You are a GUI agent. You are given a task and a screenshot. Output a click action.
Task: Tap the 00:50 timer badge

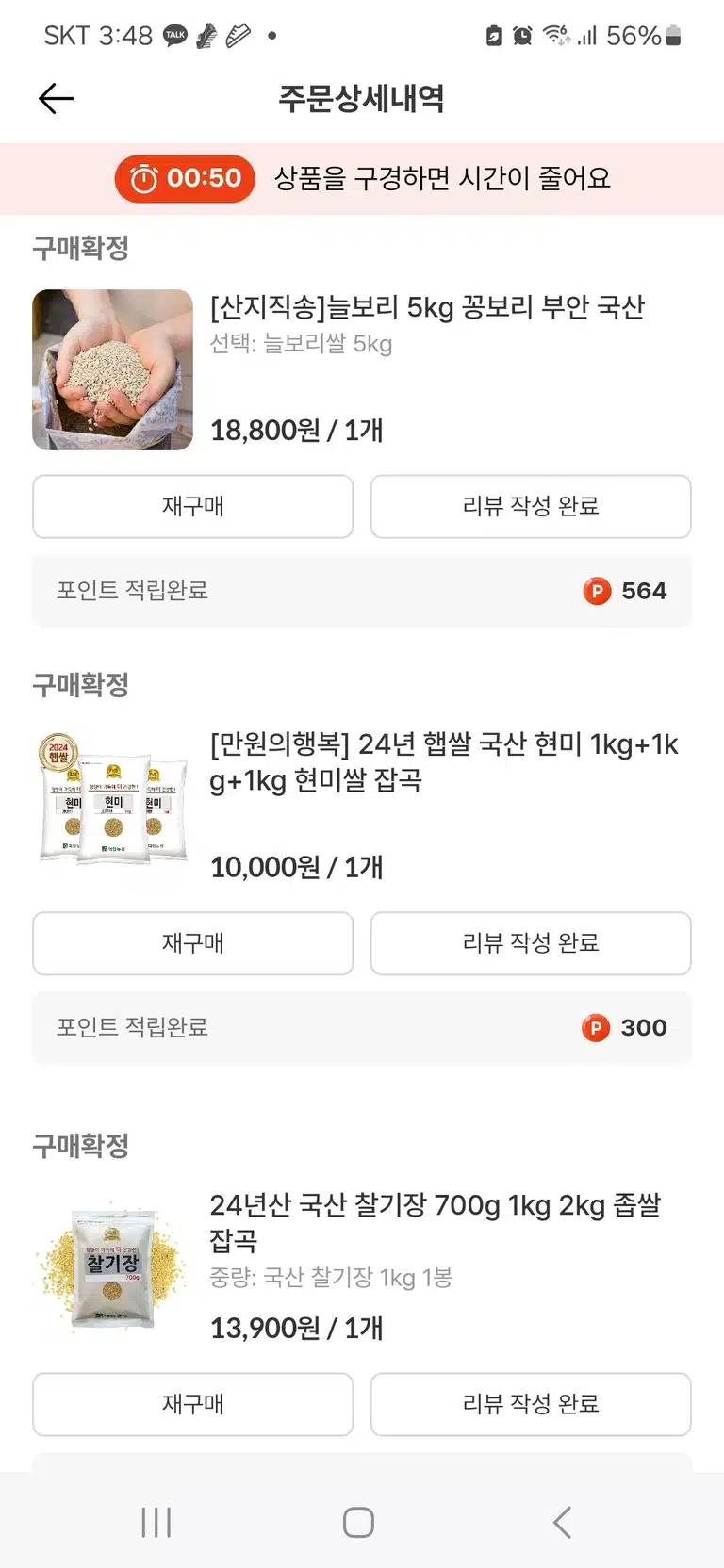pos(185,178)
